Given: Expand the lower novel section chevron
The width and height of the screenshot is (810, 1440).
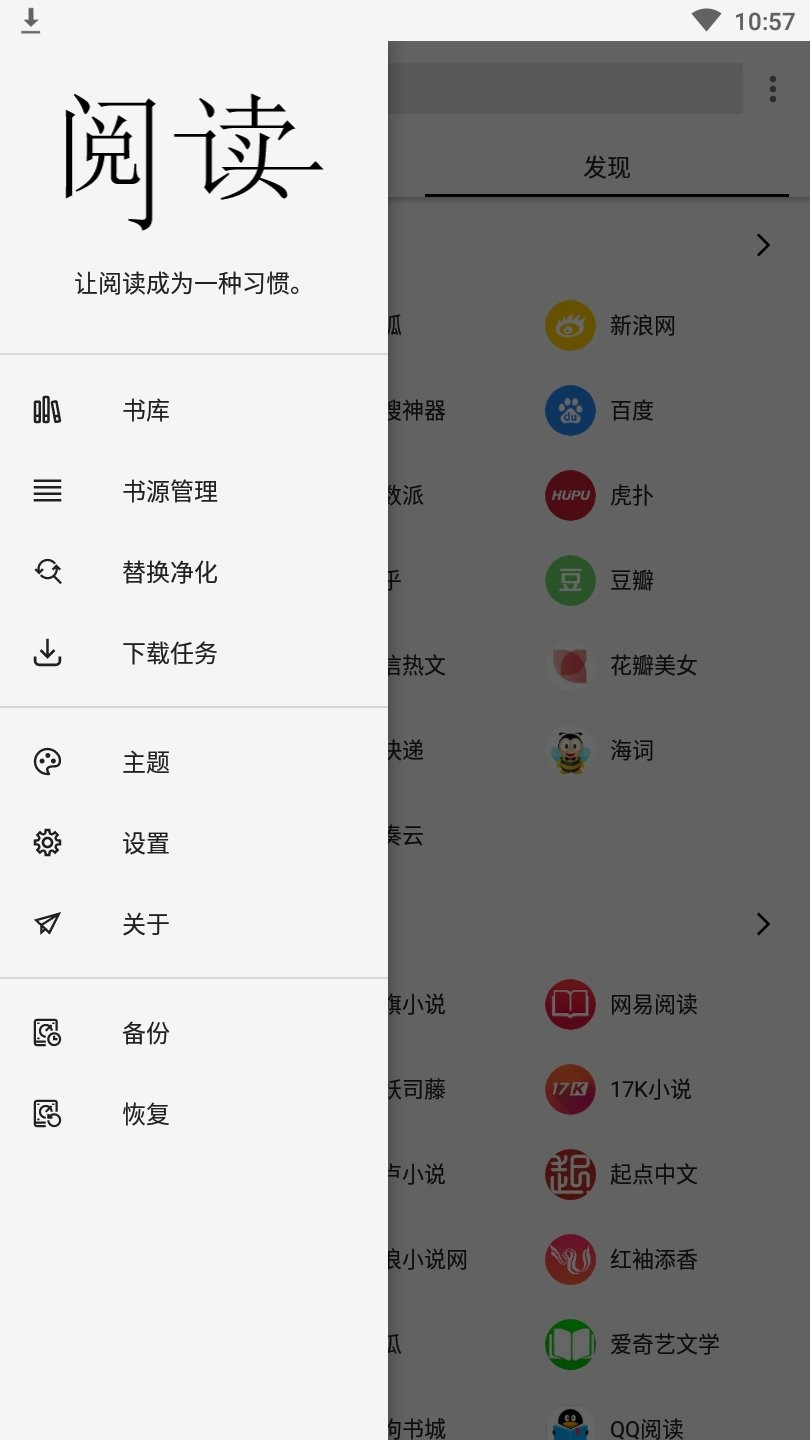Looking at the screenshot, I should (763, 924).
